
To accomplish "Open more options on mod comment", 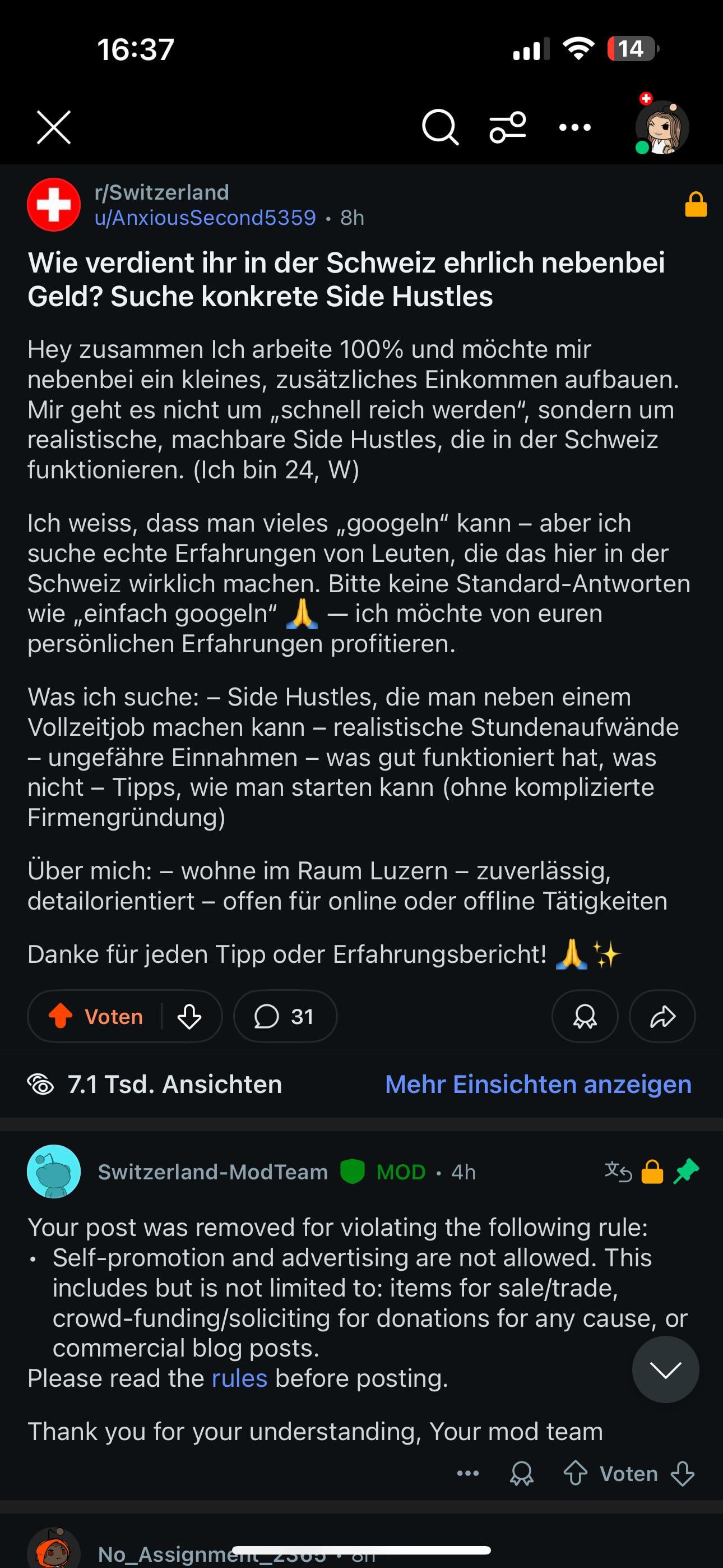I will [467, 1473].
